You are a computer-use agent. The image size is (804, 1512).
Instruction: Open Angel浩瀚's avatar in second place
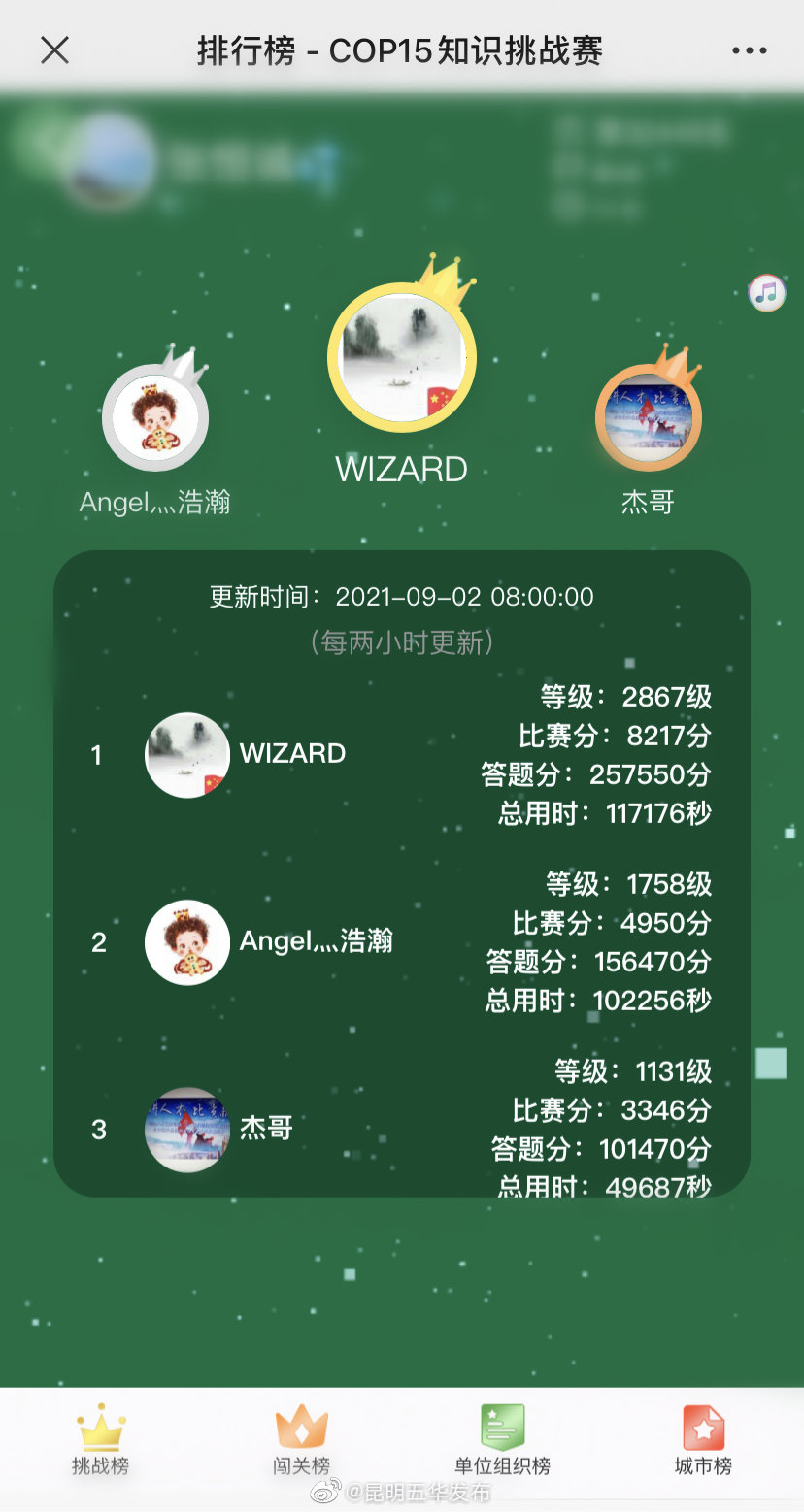pyautogui.click(x=187, y=941)
